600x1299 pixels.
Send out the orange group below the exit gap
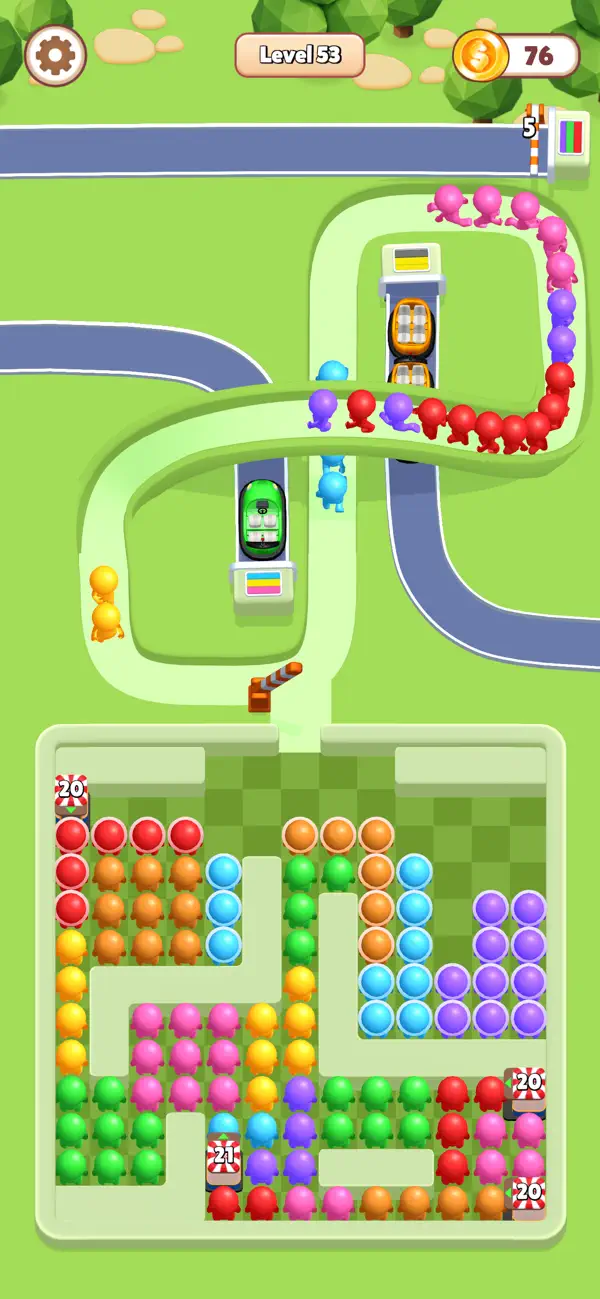338,834
